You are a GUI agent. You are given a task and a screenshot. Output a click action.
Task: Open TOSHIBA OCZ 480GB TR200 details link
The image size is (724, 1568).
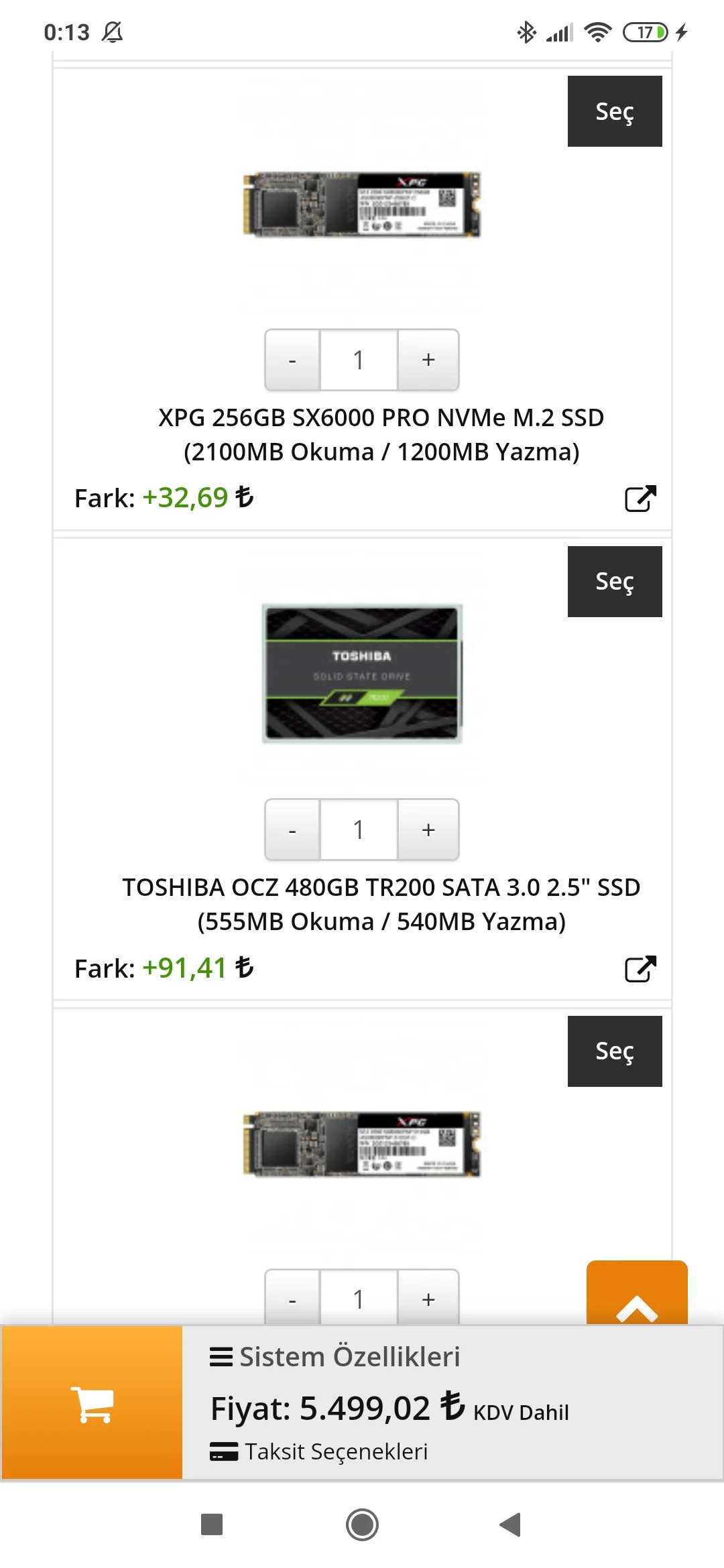[640, 969]
